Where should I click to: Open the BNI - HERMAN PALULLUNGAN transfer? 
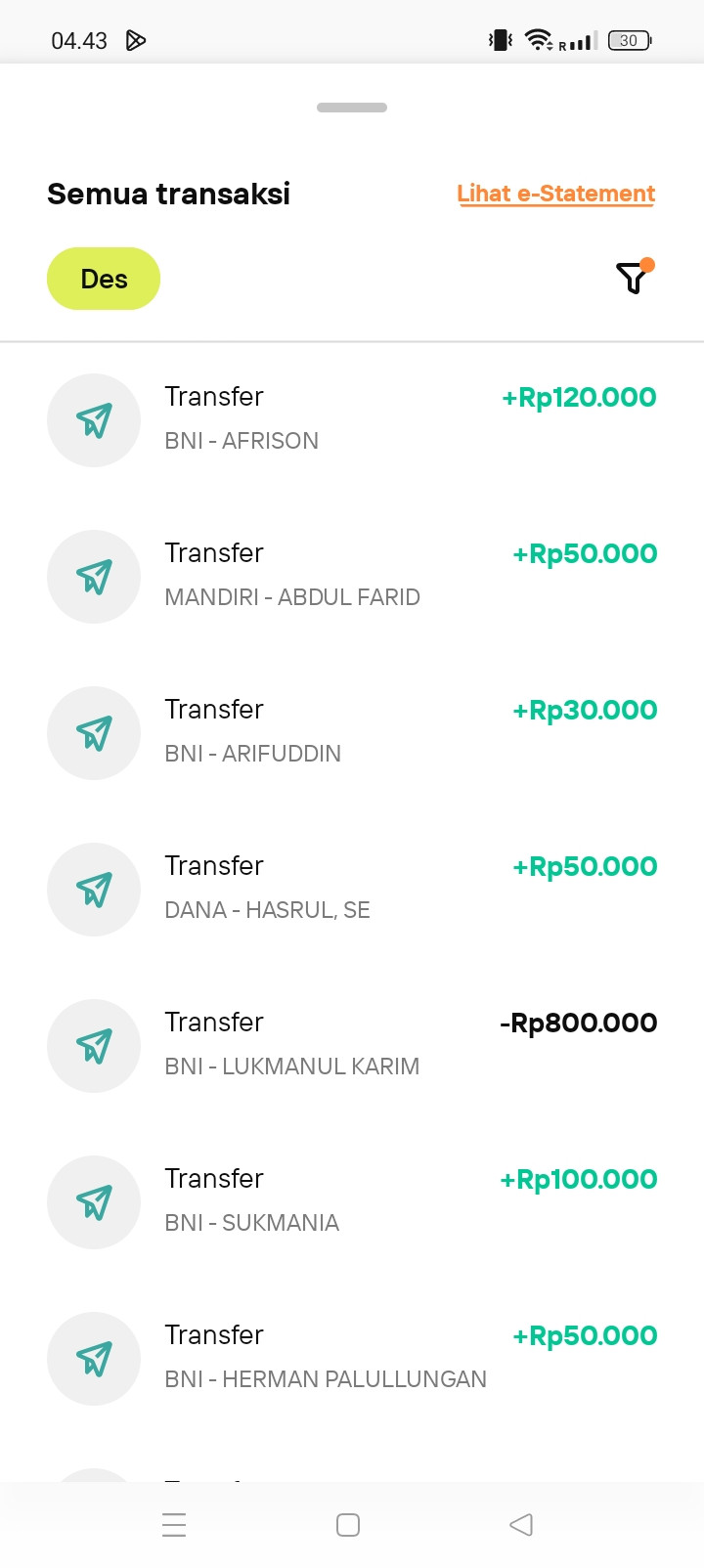click(352, 1358)
